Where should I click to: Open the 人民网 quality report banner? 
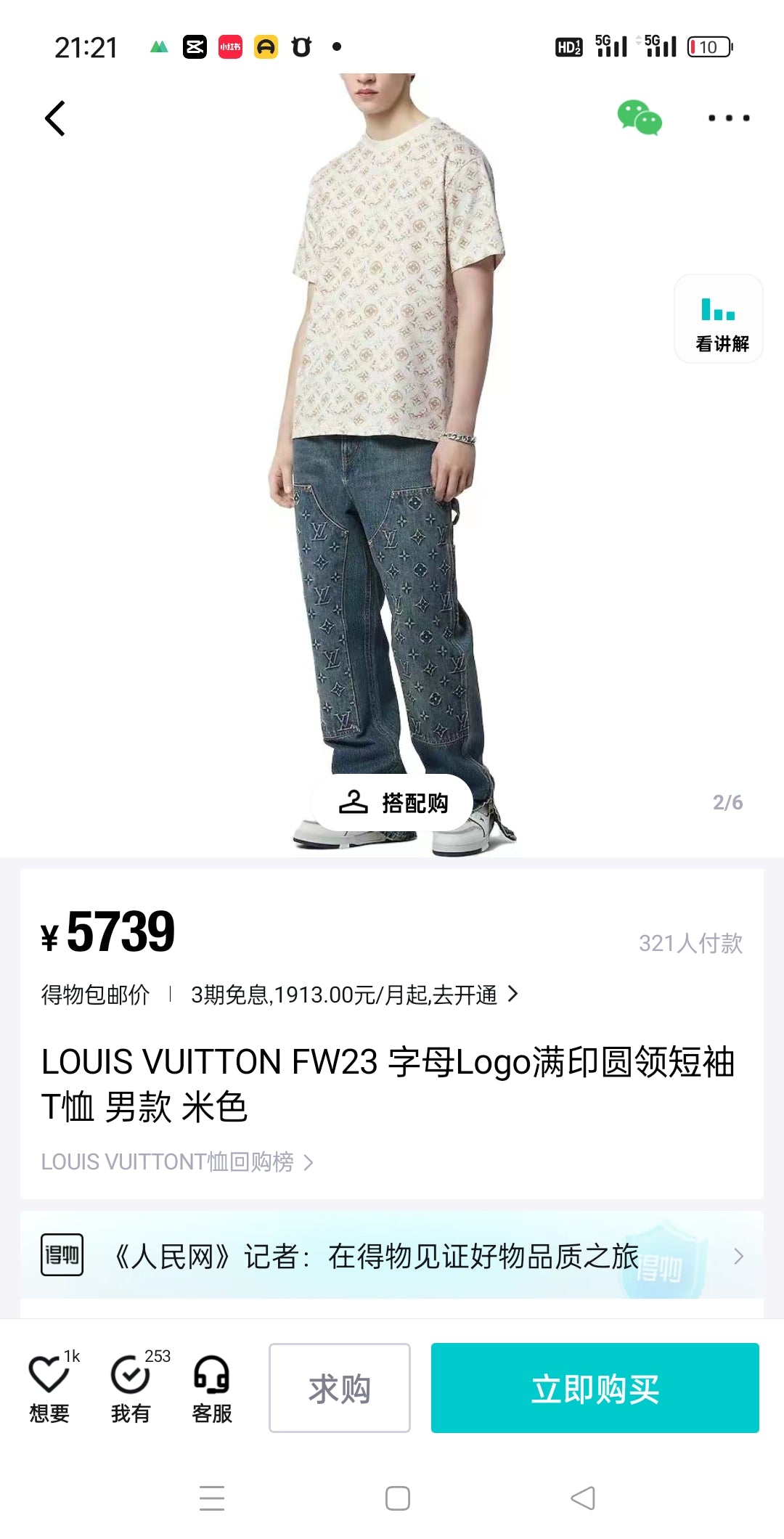click(392, 1256)
